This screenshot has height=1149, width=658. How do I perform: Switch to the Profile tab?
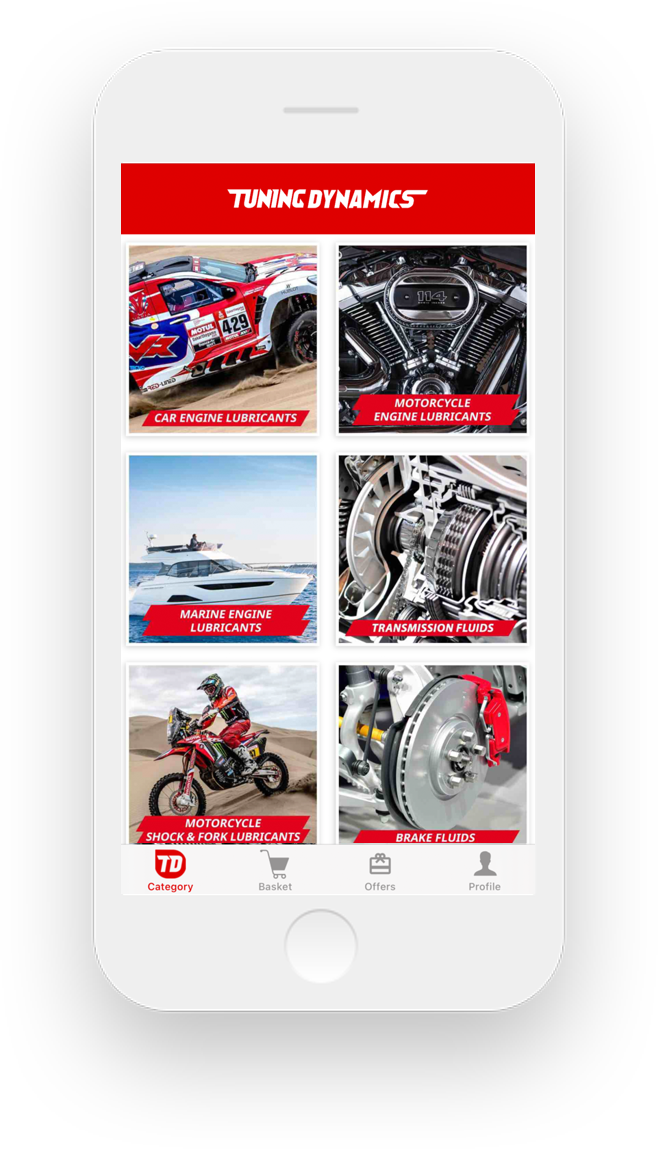coord(485,871)
